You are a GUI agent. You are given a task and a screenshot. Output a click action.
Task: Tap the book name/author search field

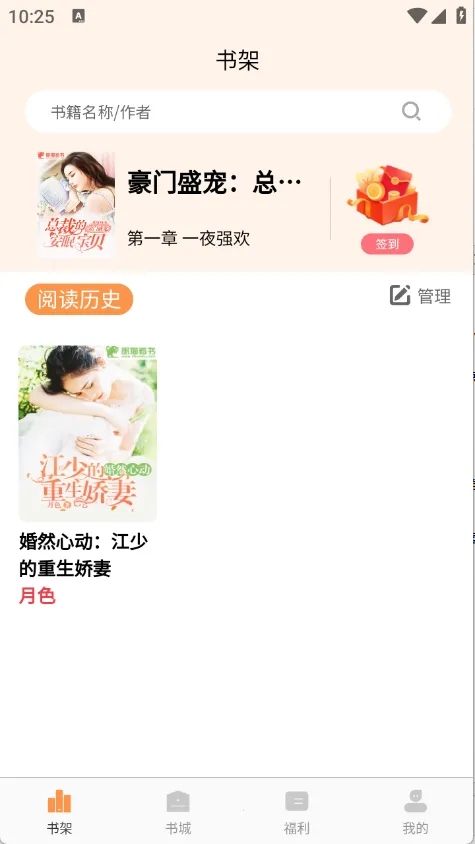[238, 112]
